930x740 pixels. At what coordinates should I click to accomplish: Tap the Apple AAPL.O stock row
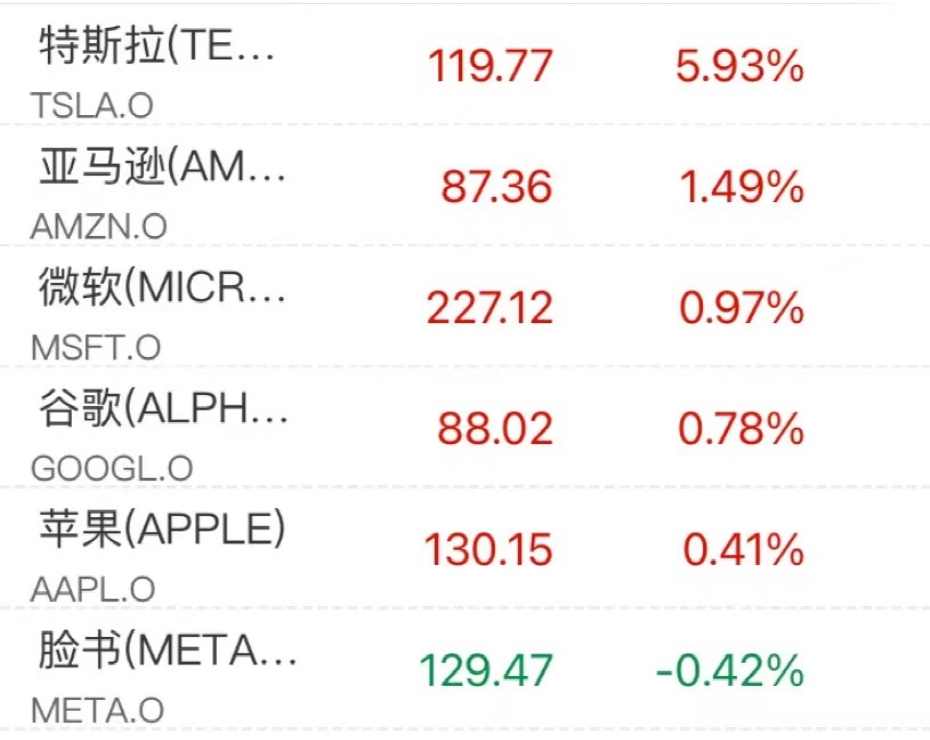point(160,550)
